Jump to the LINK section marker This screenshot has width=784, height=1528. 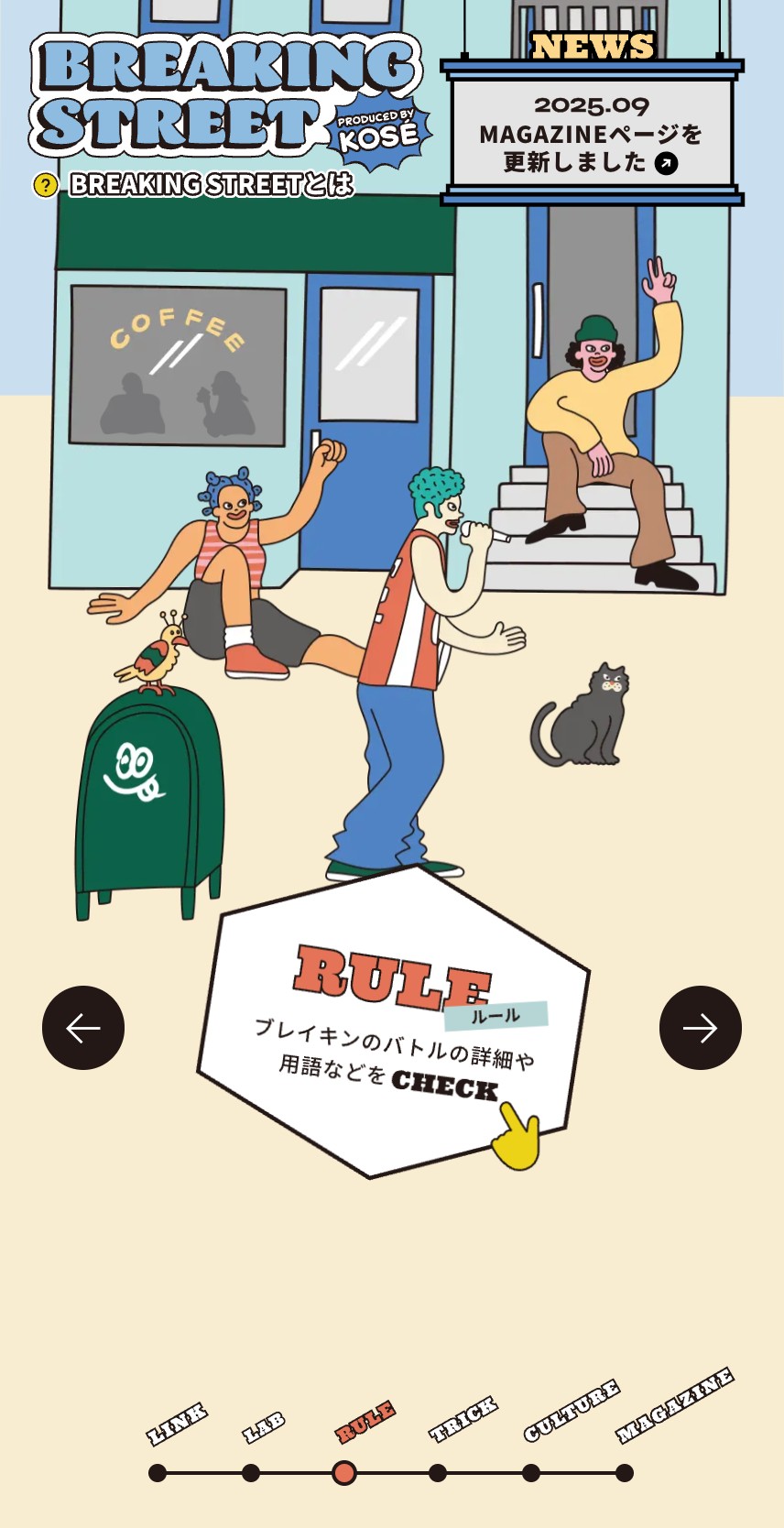(158, 1473)
